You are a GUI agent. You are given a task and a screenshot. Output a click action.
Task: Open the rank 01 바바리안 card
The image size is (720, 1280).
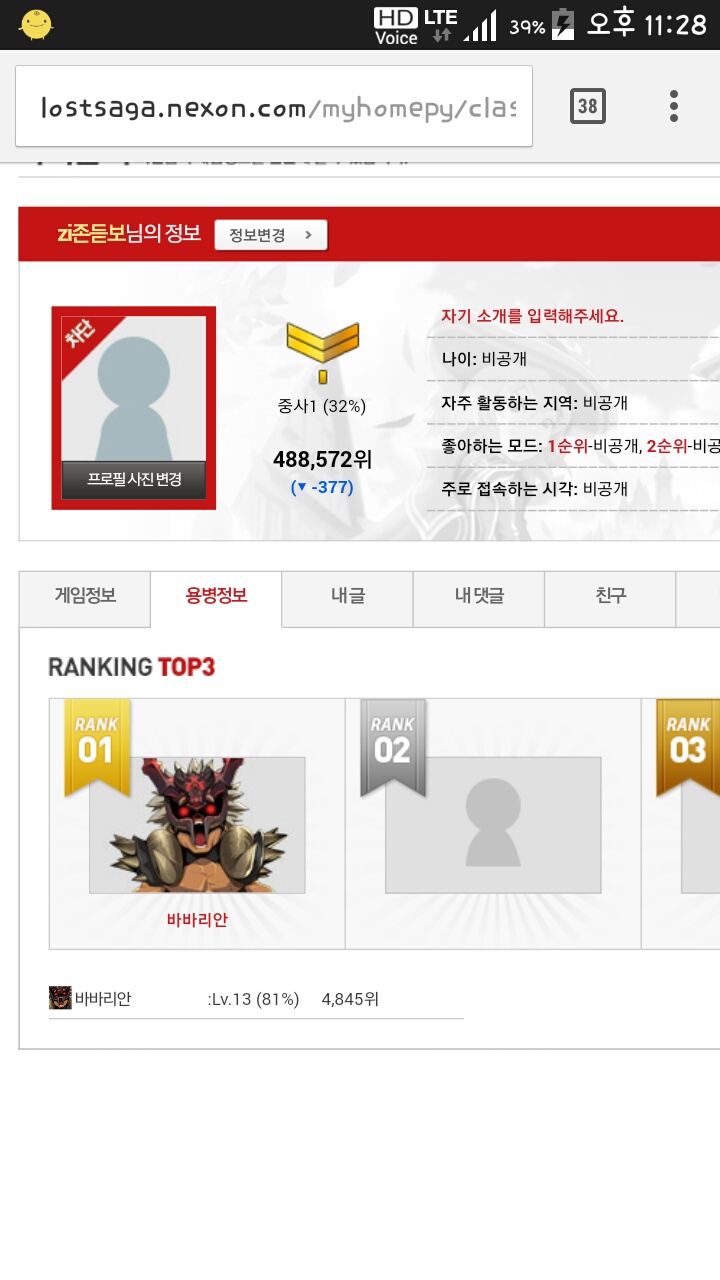click(197, 825)
